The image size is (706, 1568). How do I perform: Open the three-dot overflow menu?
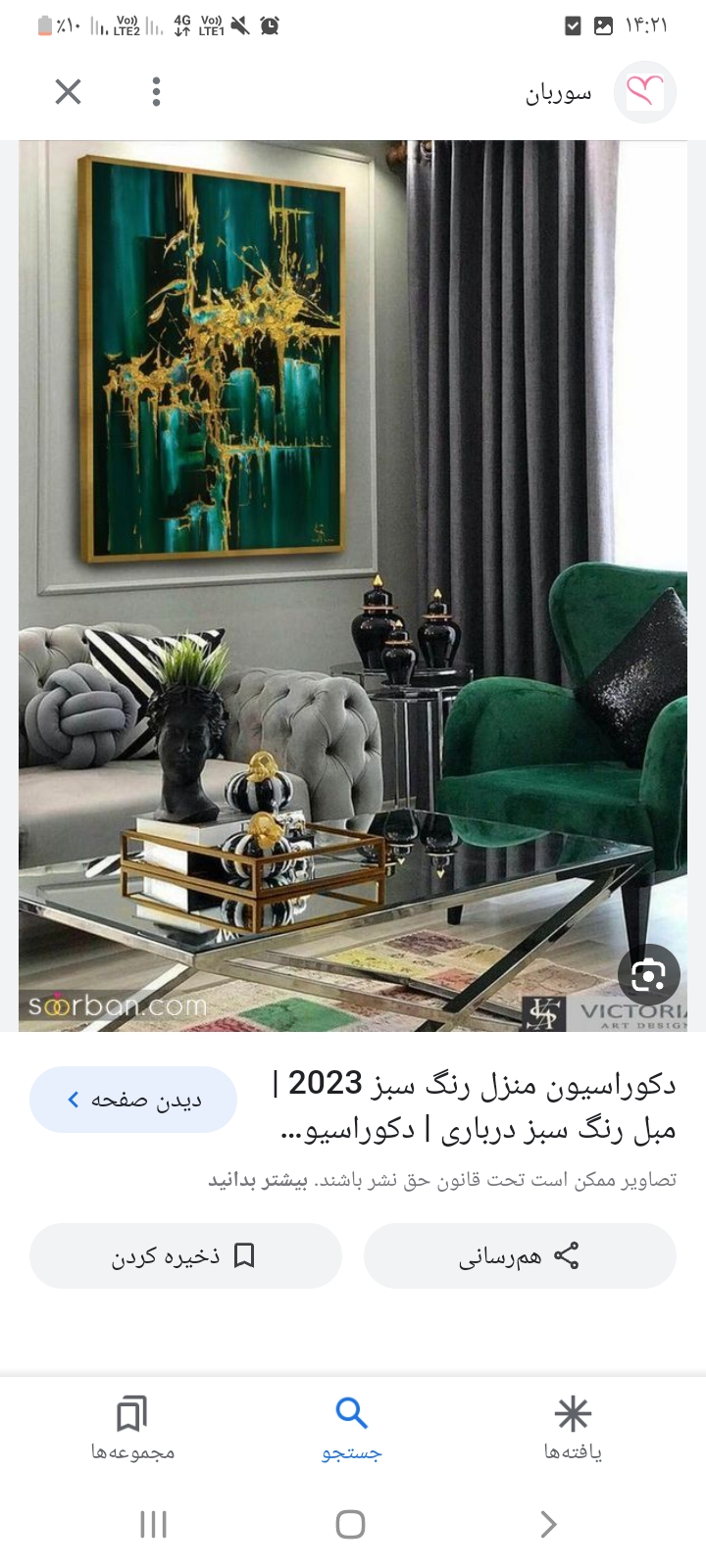(x=156, y=92)
